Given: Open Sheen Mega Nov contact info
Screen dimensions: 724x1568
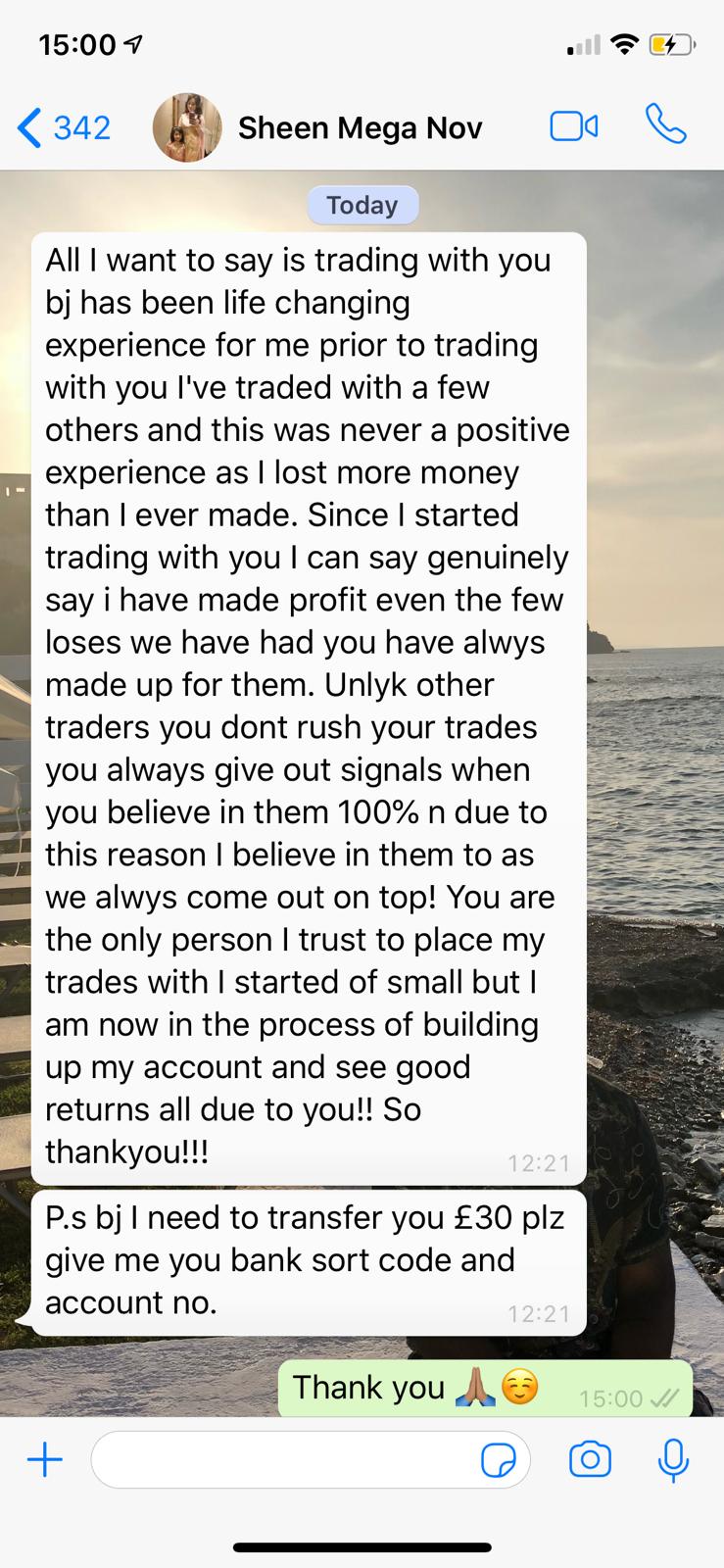Looking at the screenshot, I should [359, 127].
